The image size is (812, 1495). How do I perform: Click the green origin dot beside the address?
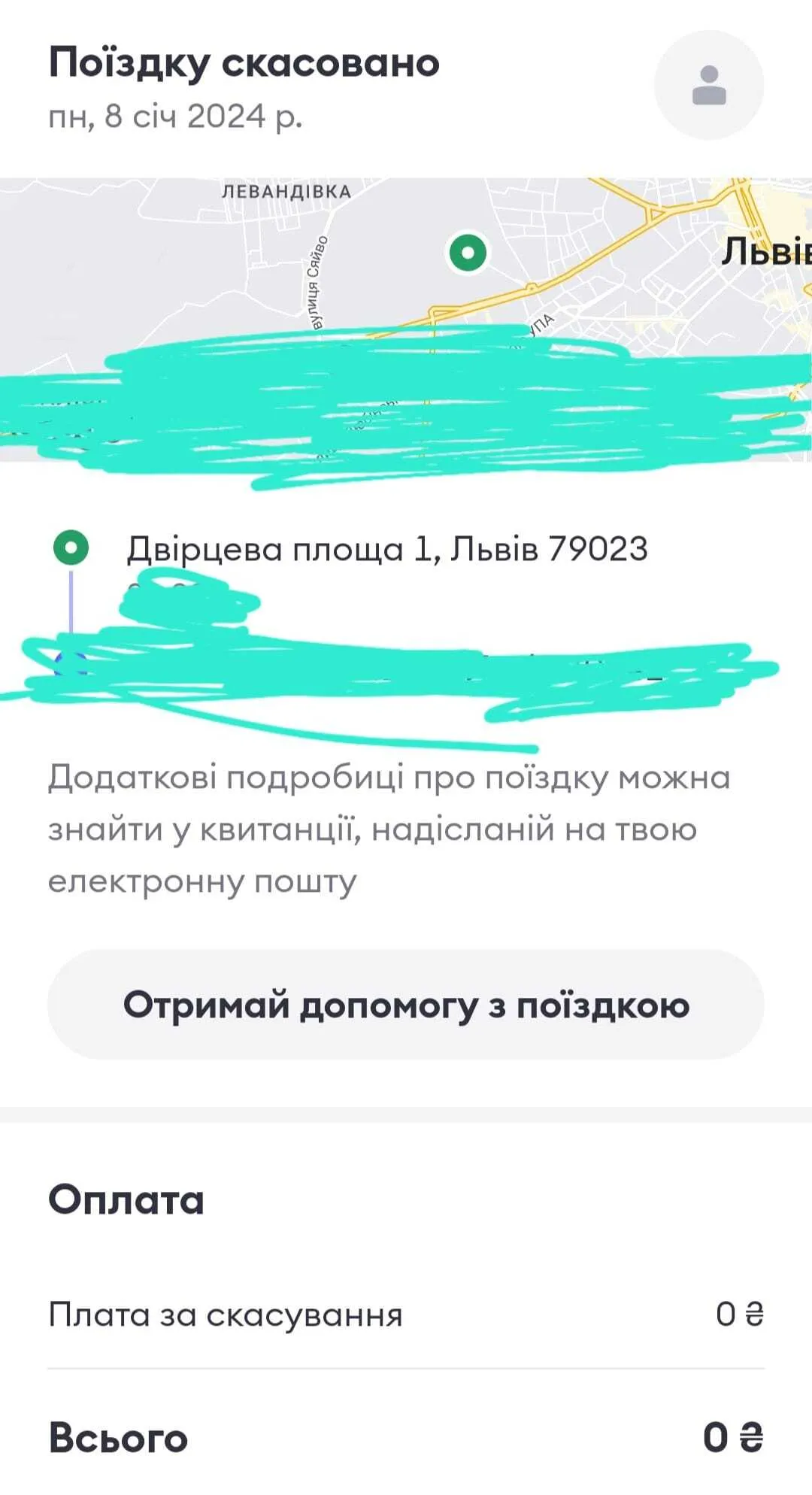click(71, 548)
